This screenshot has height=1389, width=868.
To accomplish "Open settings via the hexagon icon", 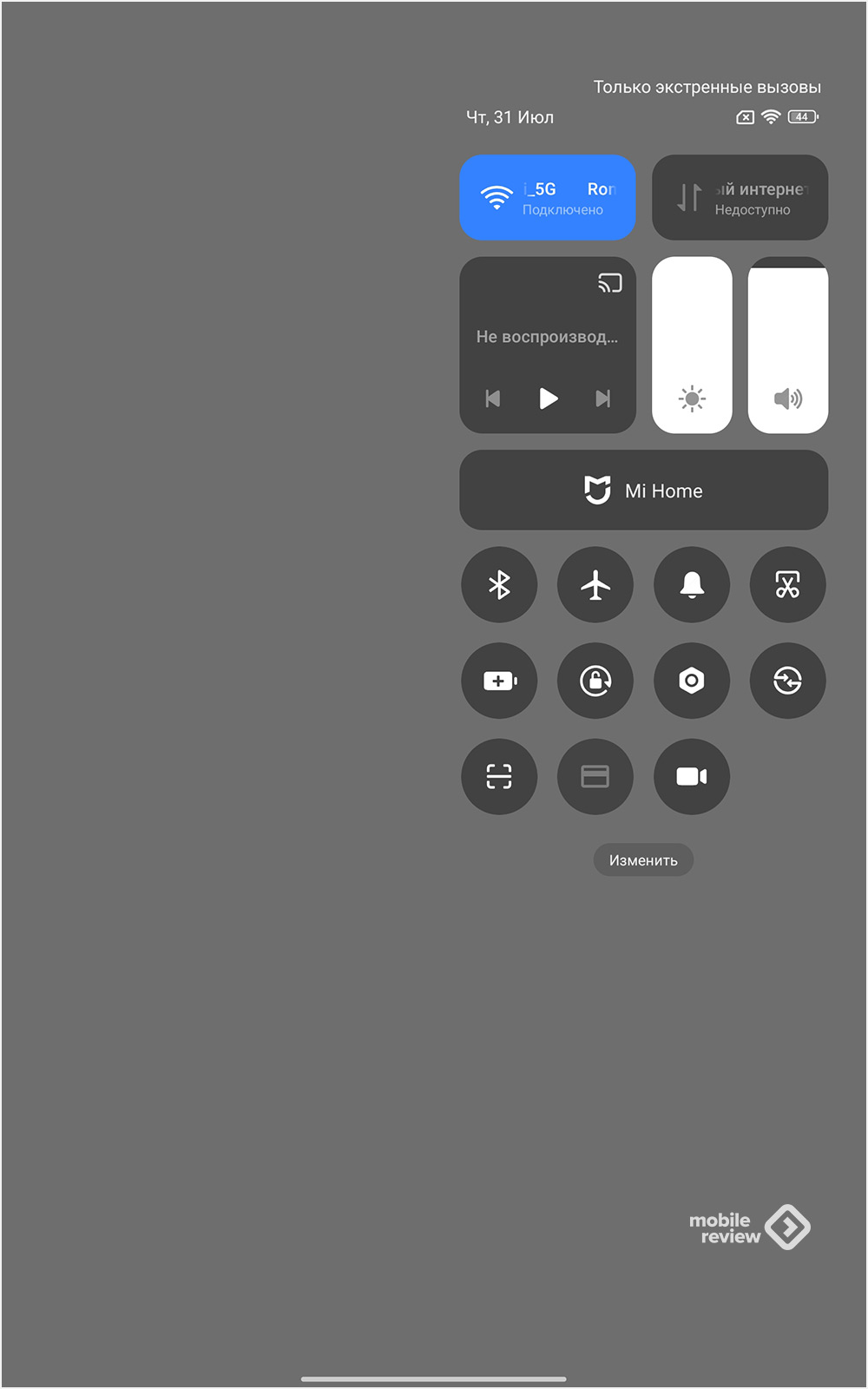I will pyautogui.click(x=692, y=681).
